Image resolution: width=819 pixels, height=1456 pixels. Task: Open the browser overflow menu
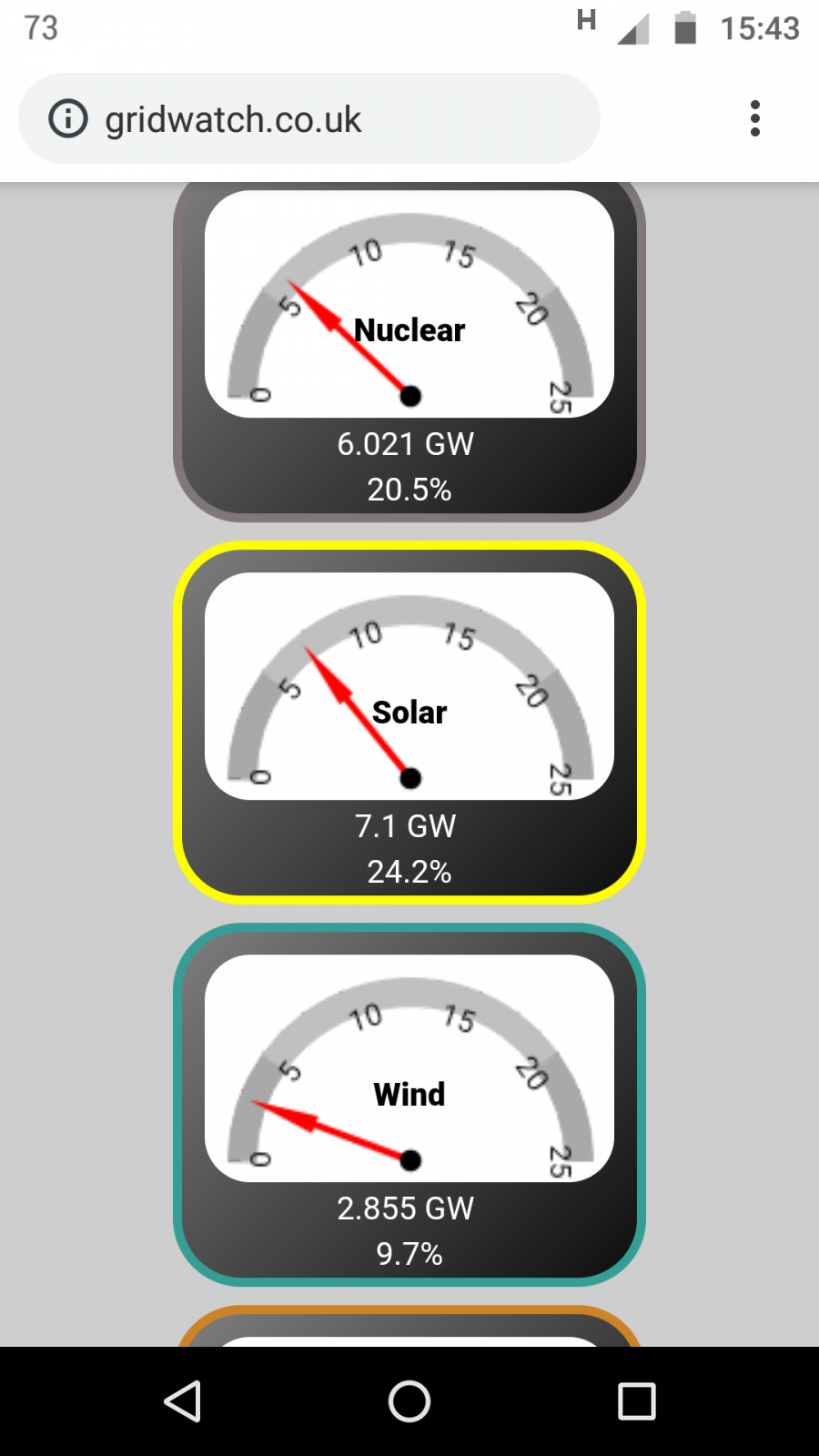tap(754, 118)
